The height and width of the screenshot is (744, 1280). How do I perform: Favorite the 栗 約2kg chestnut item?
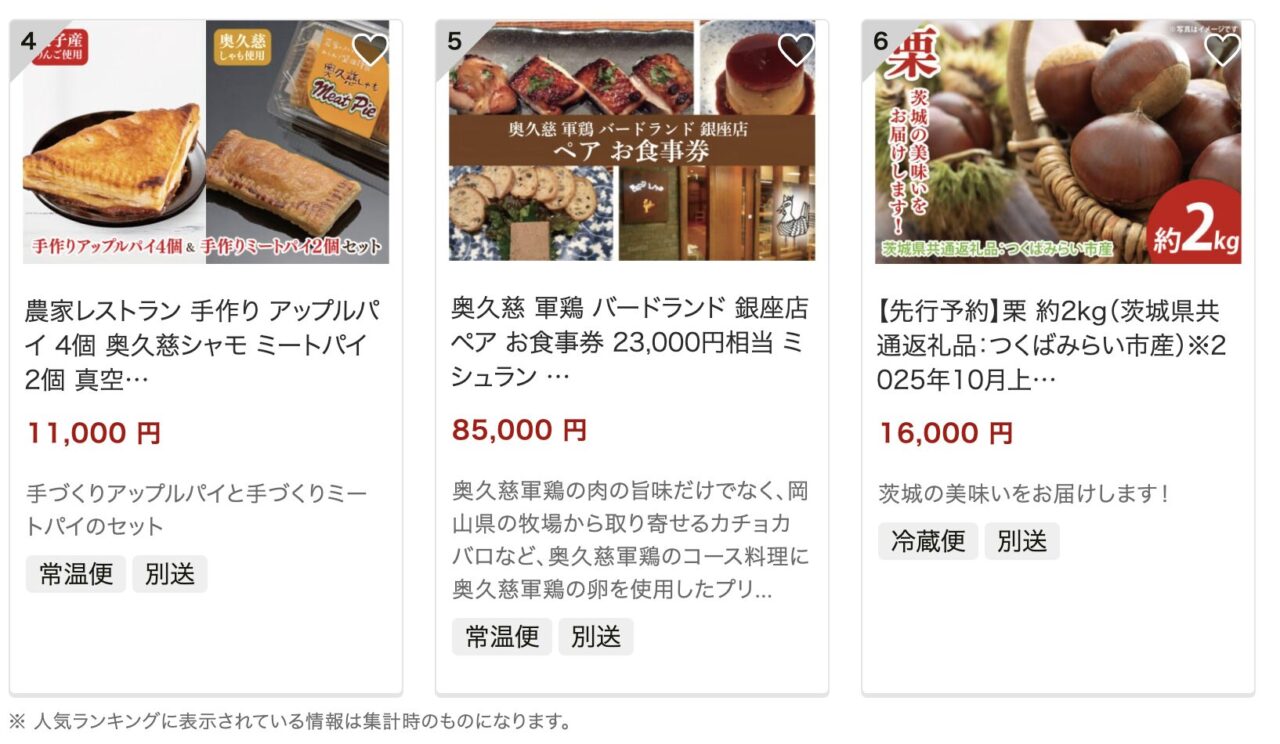coord(1222,49)
